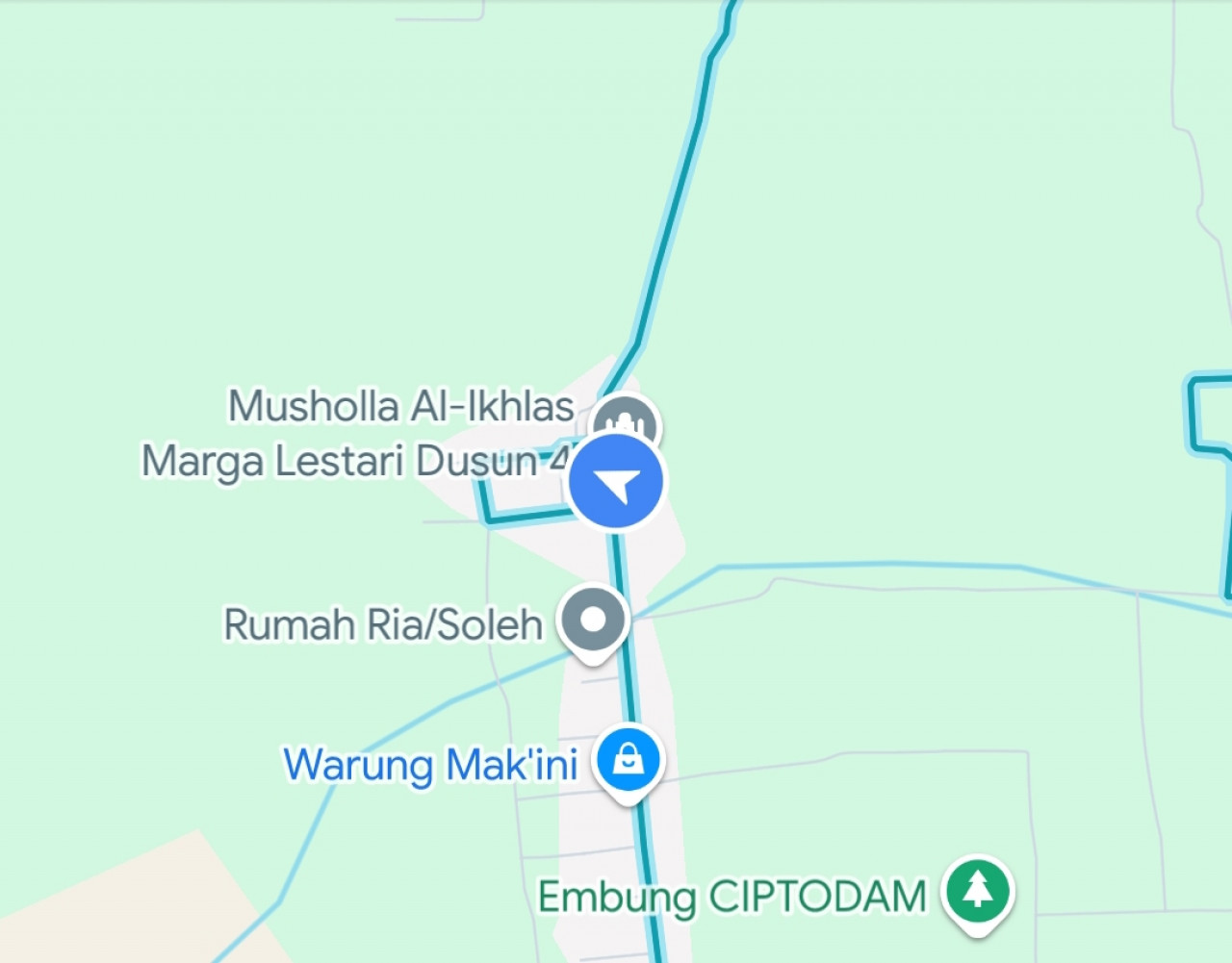
Task: Open the Embung CIPTODAM park marker
Action: 977,891
